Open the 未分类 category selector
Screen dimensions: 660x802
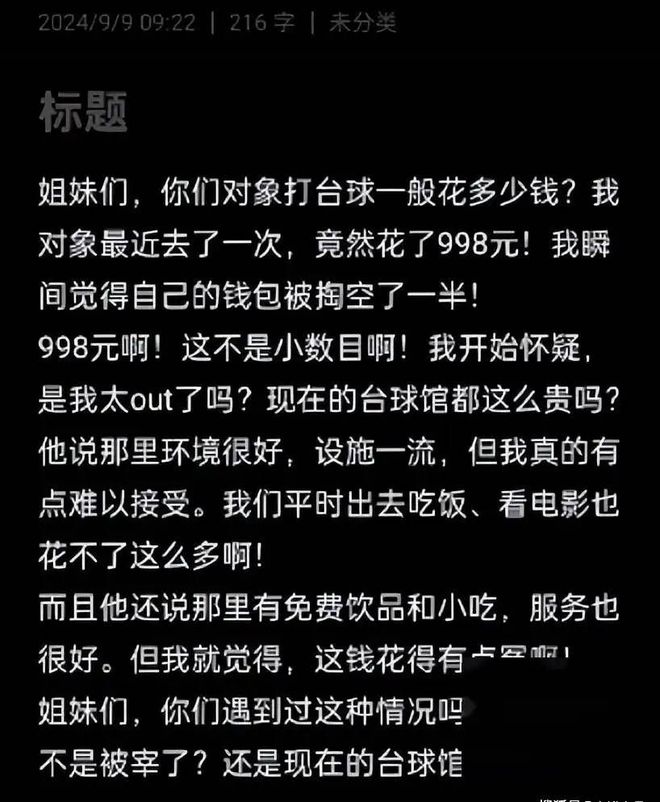(x=363, y=22)
